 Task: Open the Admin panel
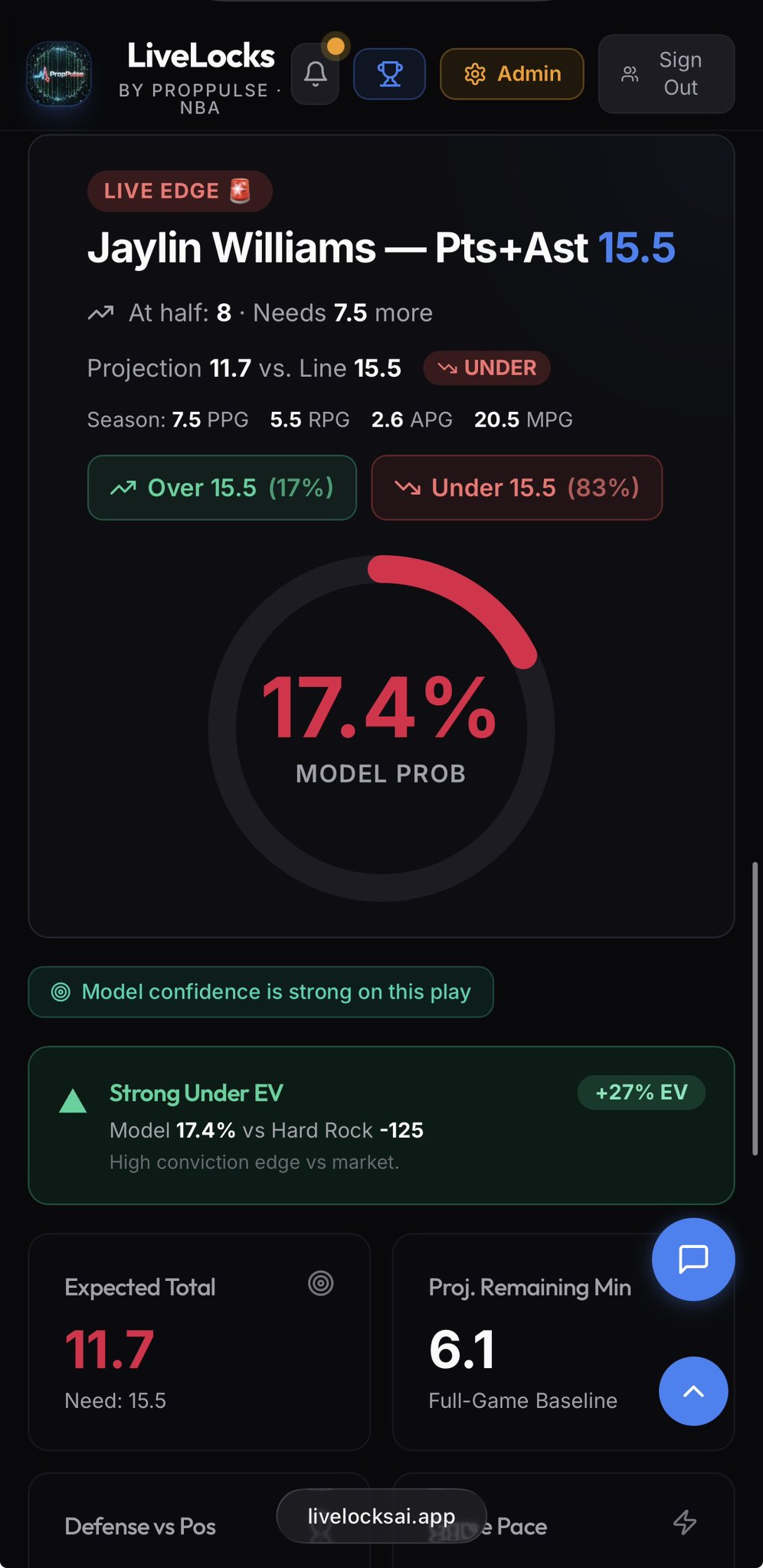pyautogui.click(x=512, y=74)
